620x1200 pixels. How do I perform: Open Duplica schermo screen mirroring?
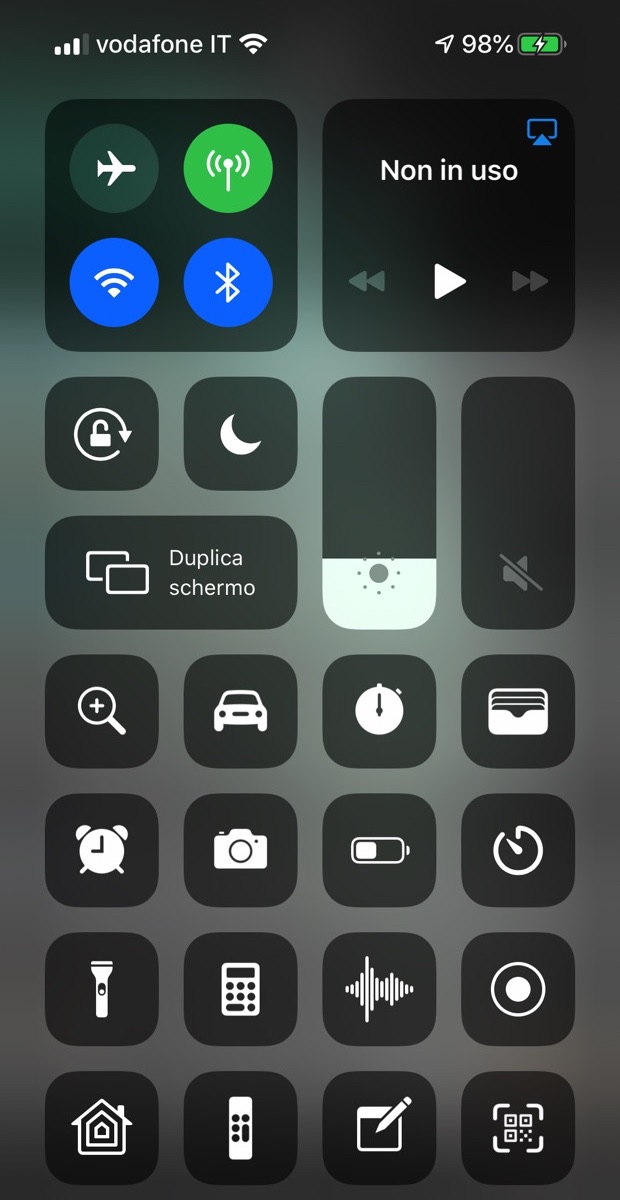[171, 572]
